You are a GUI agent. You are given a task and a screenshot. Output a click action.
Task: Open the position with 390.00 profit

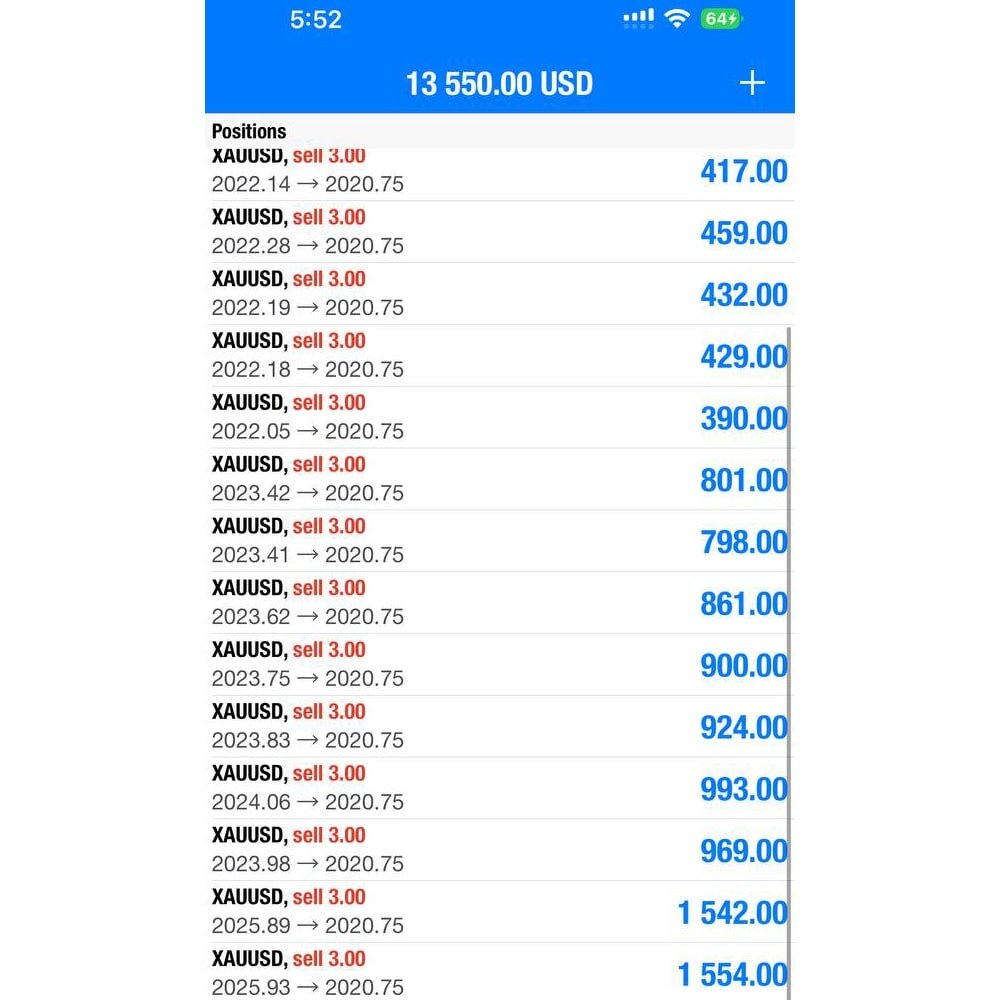coord(500,418)
